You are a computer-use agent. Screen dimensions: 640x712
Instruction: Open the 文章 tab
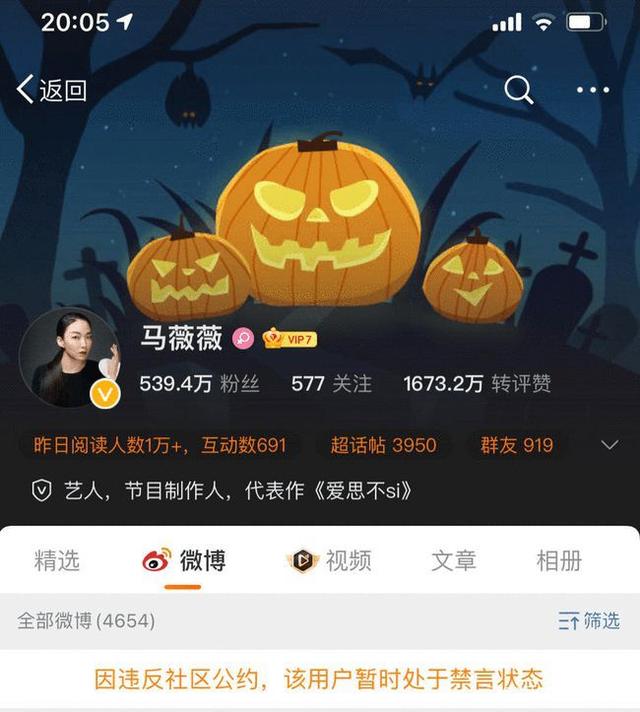(x=454, y=561)
